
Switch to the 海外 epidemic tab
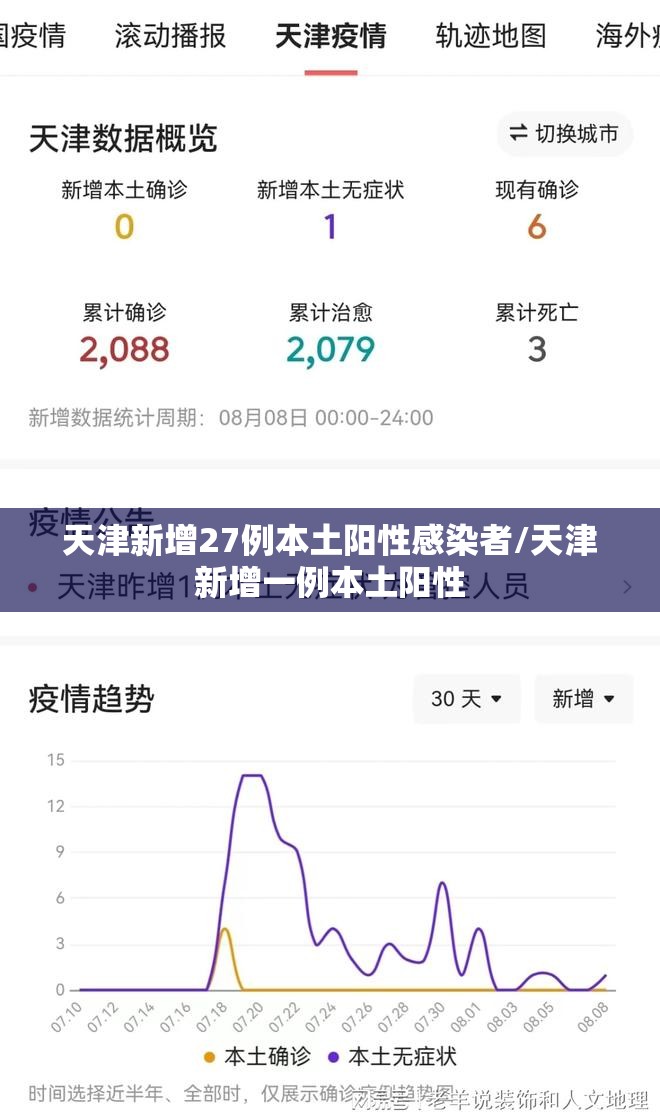627,36
